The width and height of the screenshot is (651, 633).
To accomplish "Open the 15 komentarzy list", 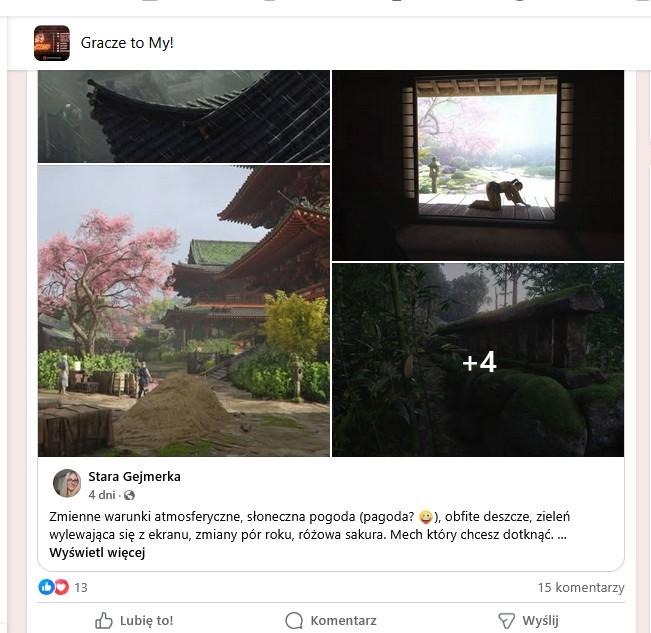I will (x=580, y=588).
